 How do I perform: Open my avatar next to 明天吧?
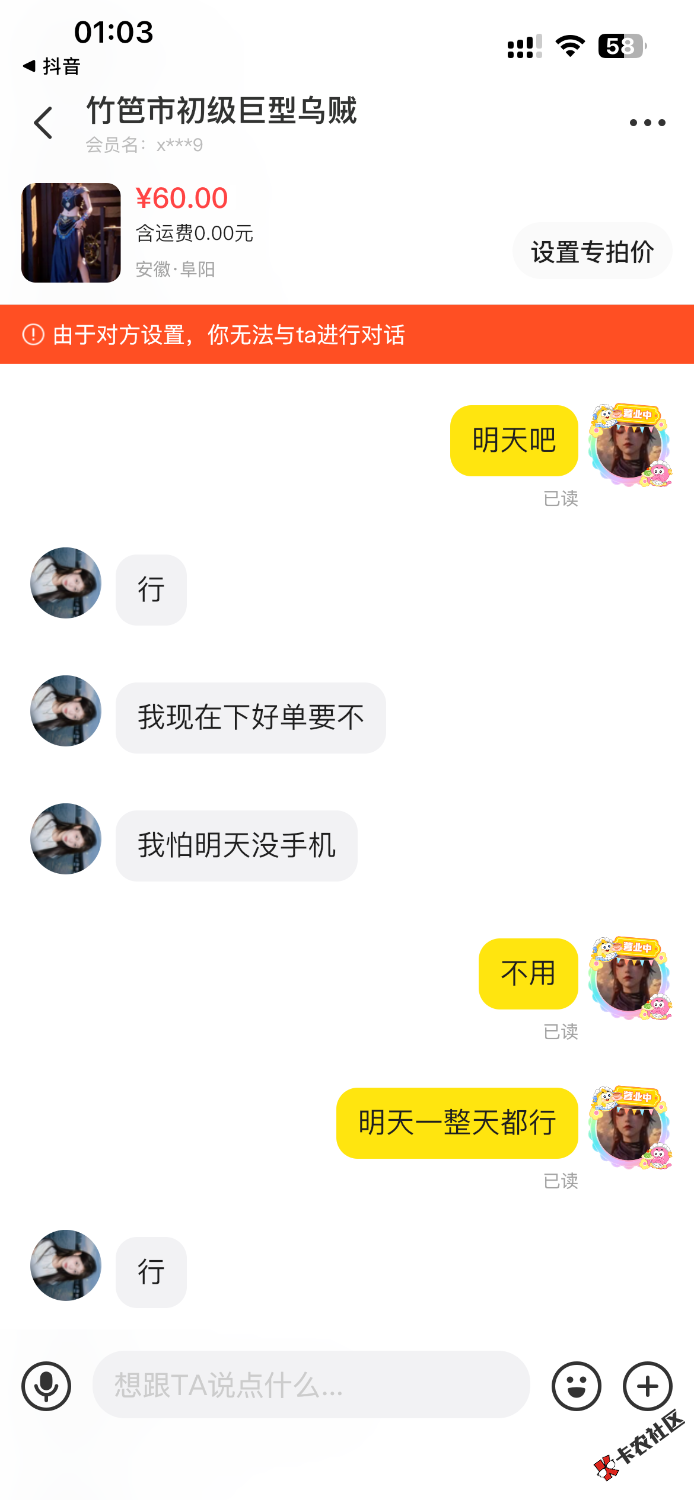(x=630, y=445)
